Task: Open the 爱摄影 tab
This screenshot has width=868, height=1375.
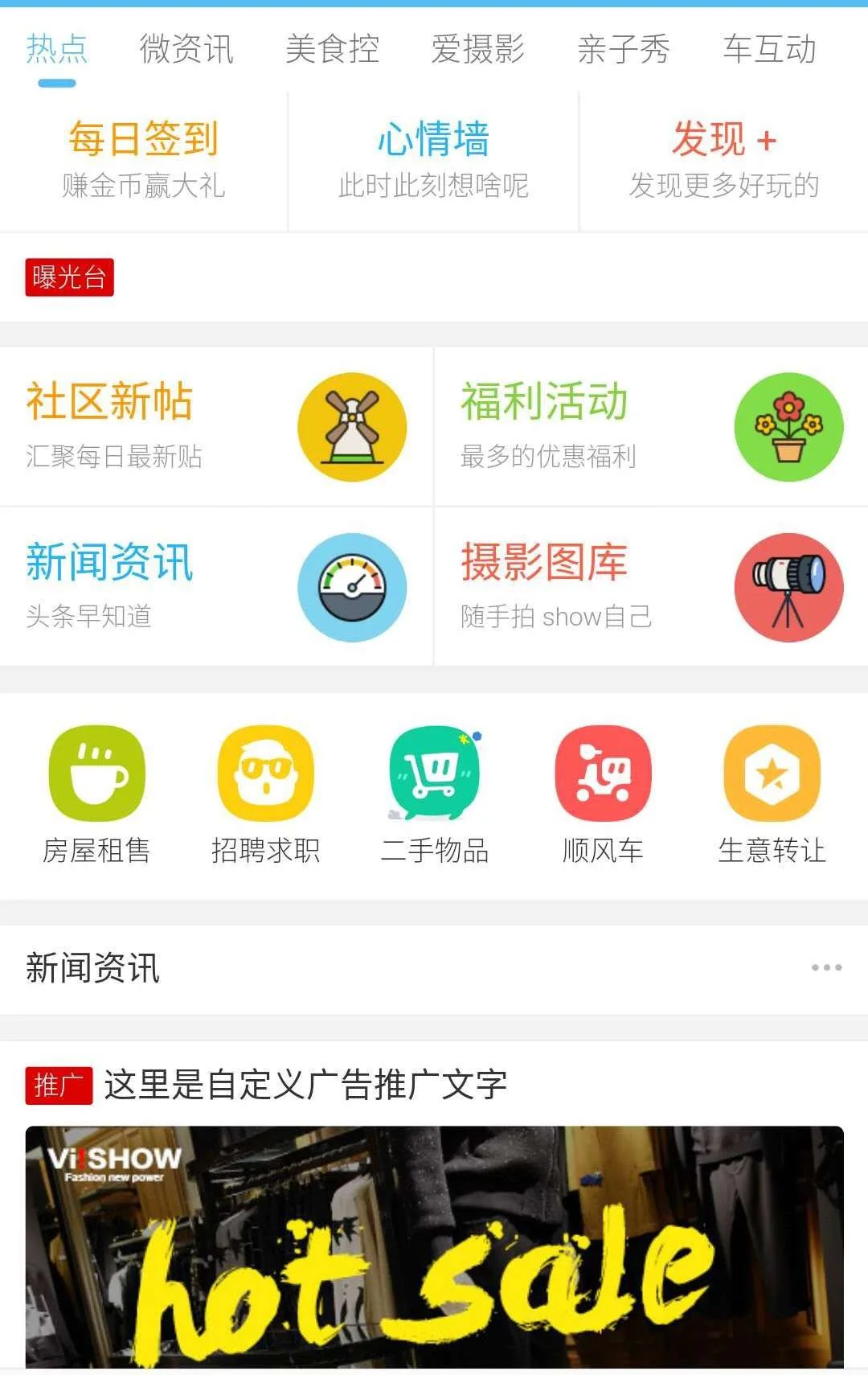Action: pos(478,49)
